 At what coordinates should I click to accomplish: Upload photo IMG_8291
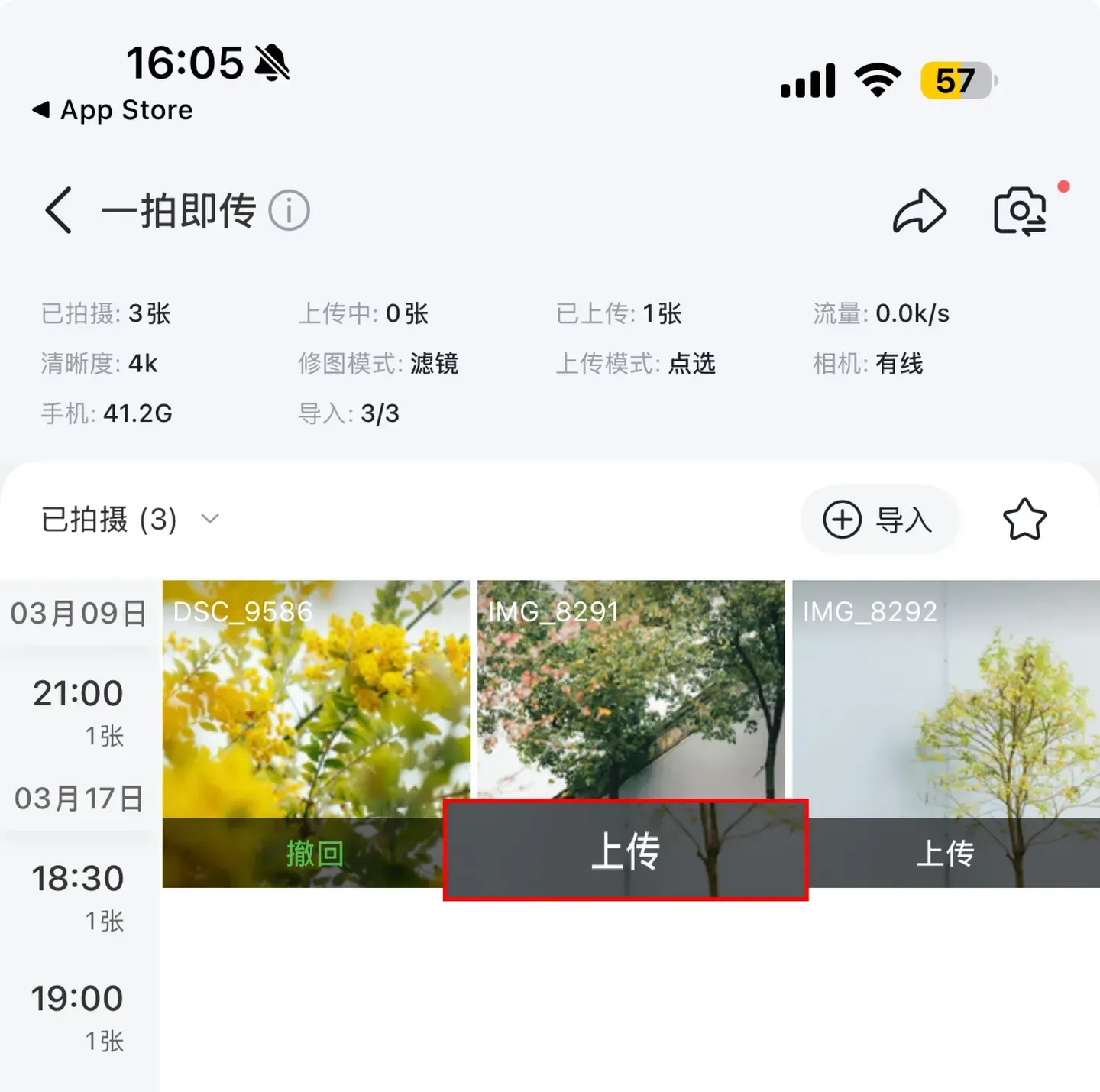coord(626,851)
